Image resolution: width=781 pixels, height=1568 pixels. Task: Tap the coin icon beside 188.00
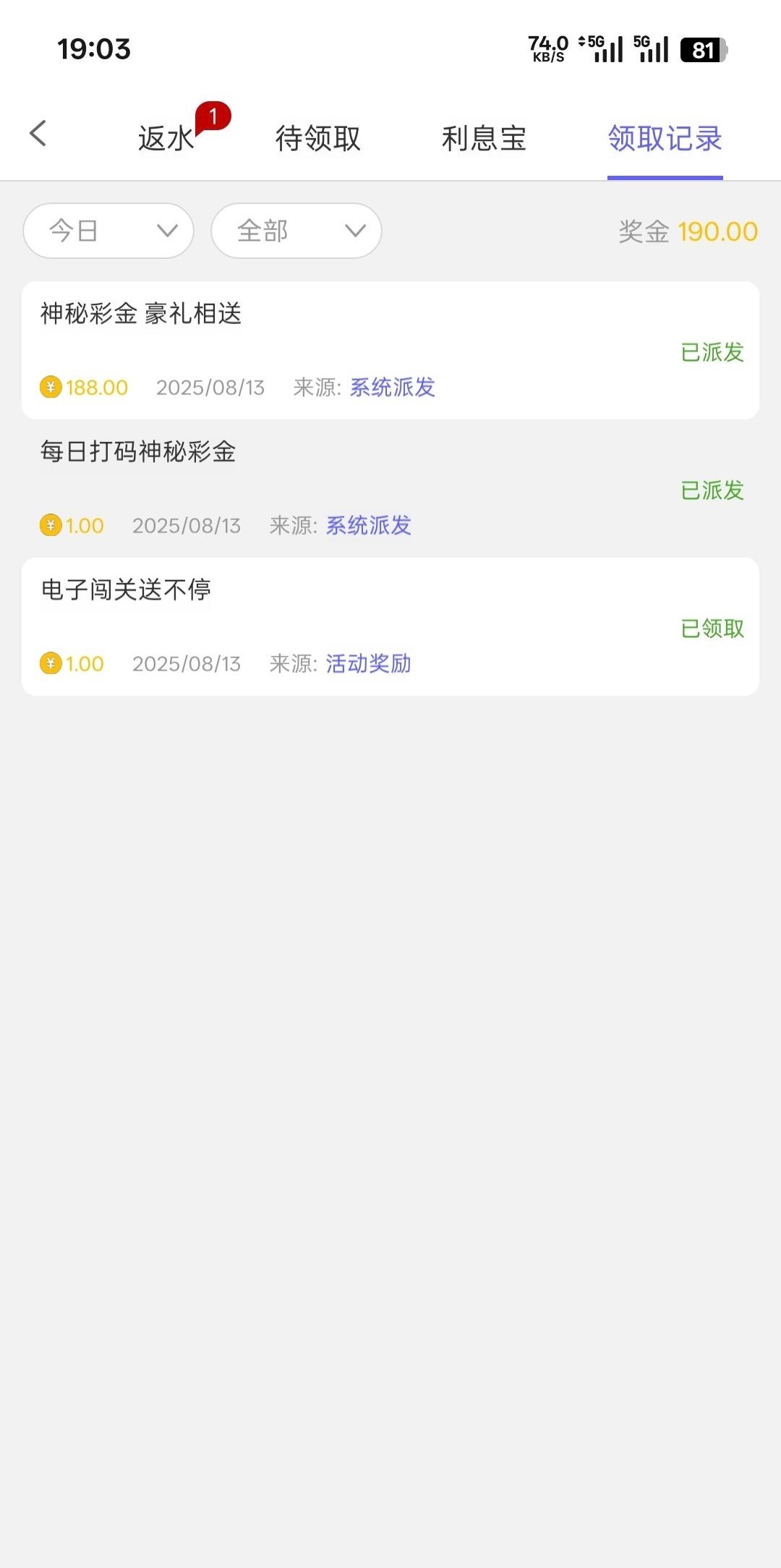pos(48,388)
